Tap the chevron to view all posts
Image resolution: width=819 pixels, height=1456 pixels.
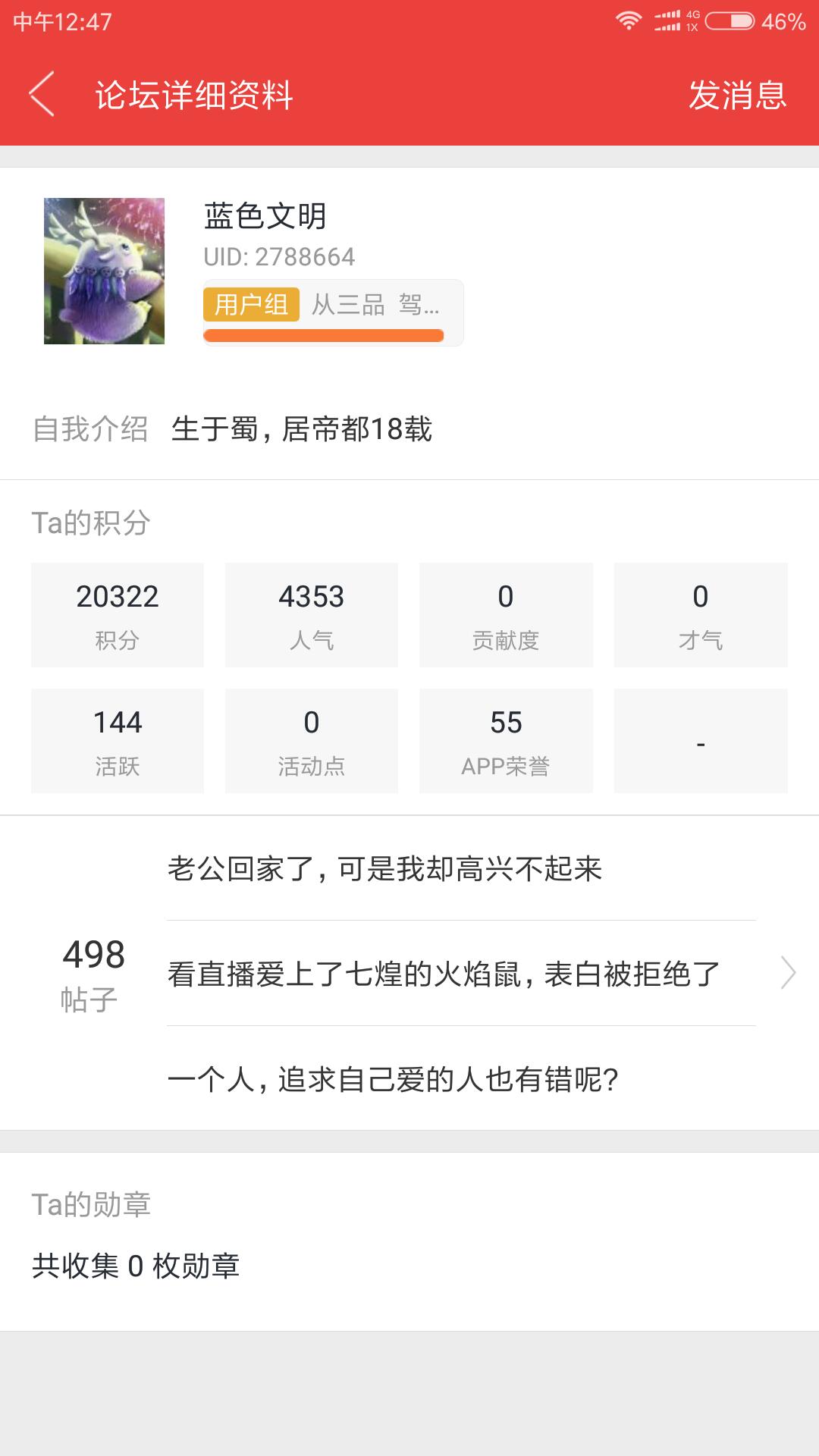pyautogui.click(x=788, y=973)
